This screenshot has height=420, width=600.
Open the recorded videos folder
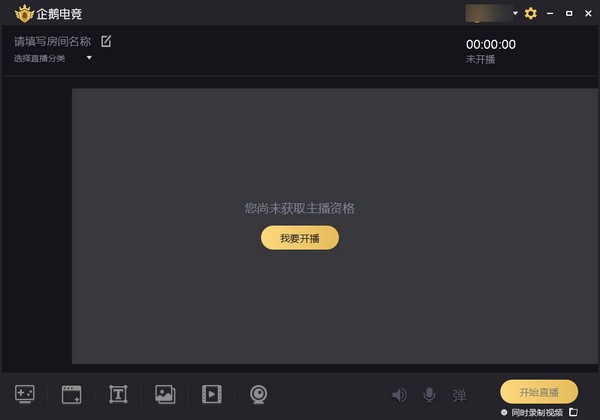(x=573, y=411)
